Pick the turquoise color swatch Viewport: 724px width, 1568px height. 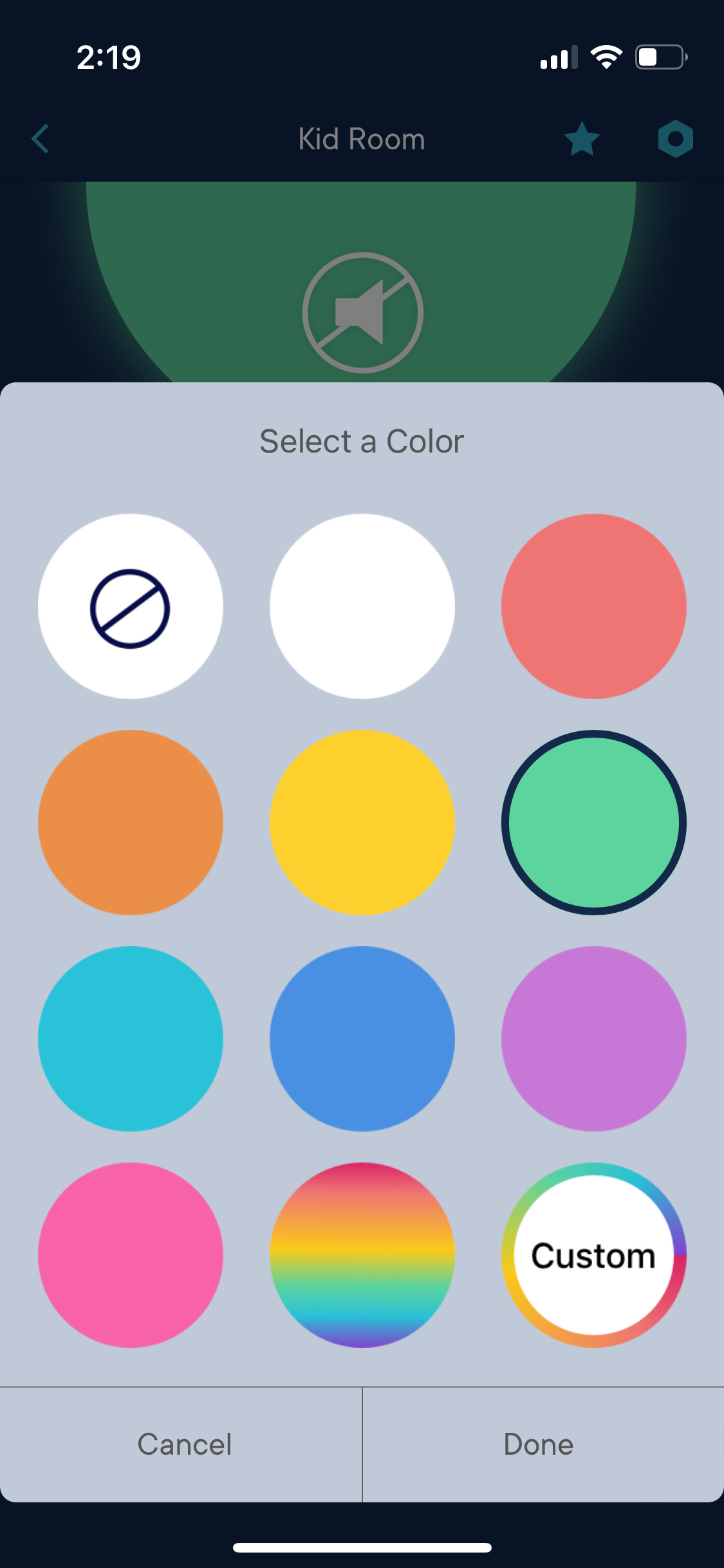[130, 1039]
